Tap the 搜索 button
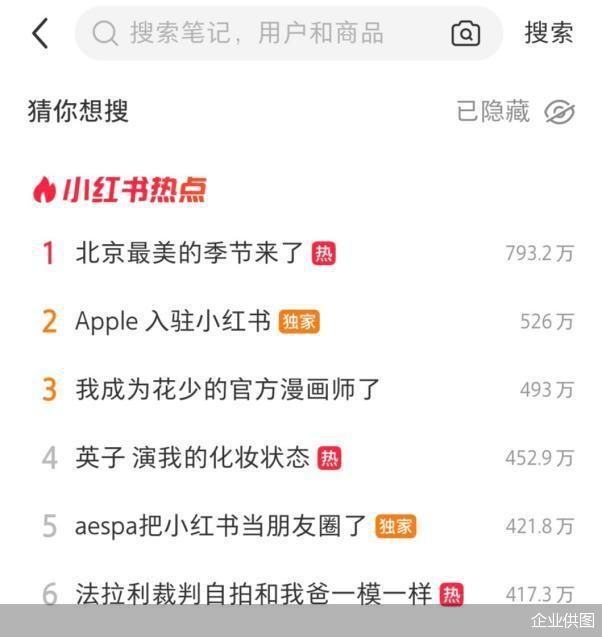The image size is (602, 637). (x=549, y=32)
